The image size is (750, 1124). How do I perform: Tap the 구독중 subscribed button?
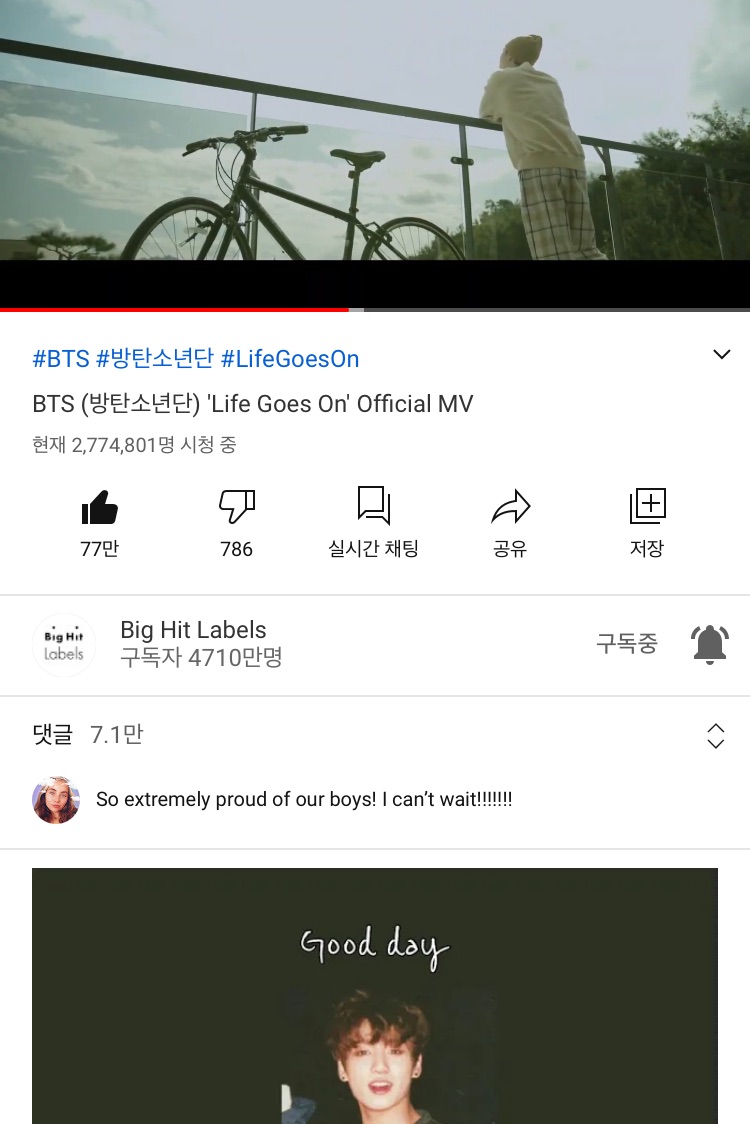click(x=627, y=644)
